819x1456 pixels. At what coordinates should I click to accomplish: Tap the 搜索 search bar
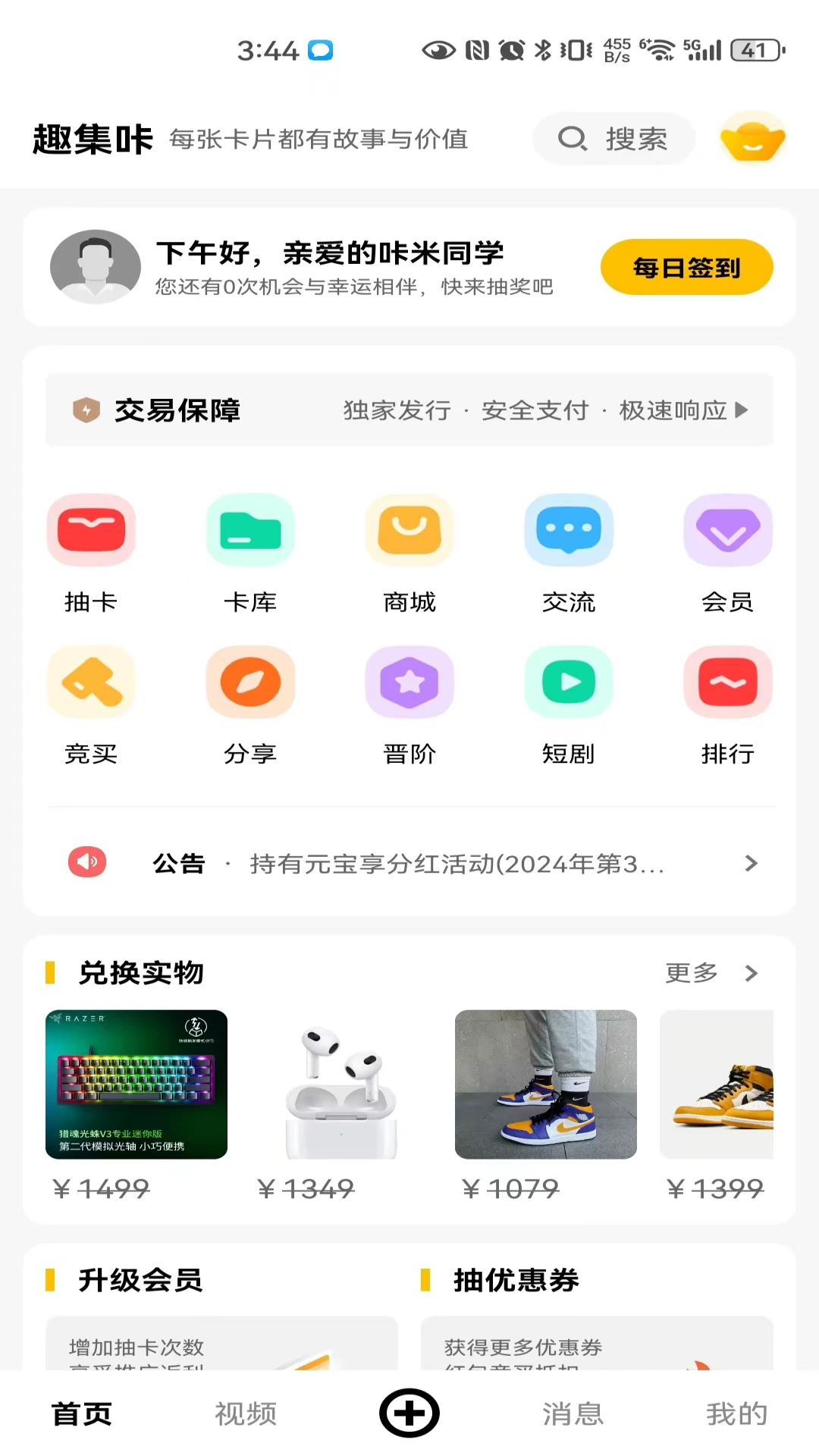[613, 138]
